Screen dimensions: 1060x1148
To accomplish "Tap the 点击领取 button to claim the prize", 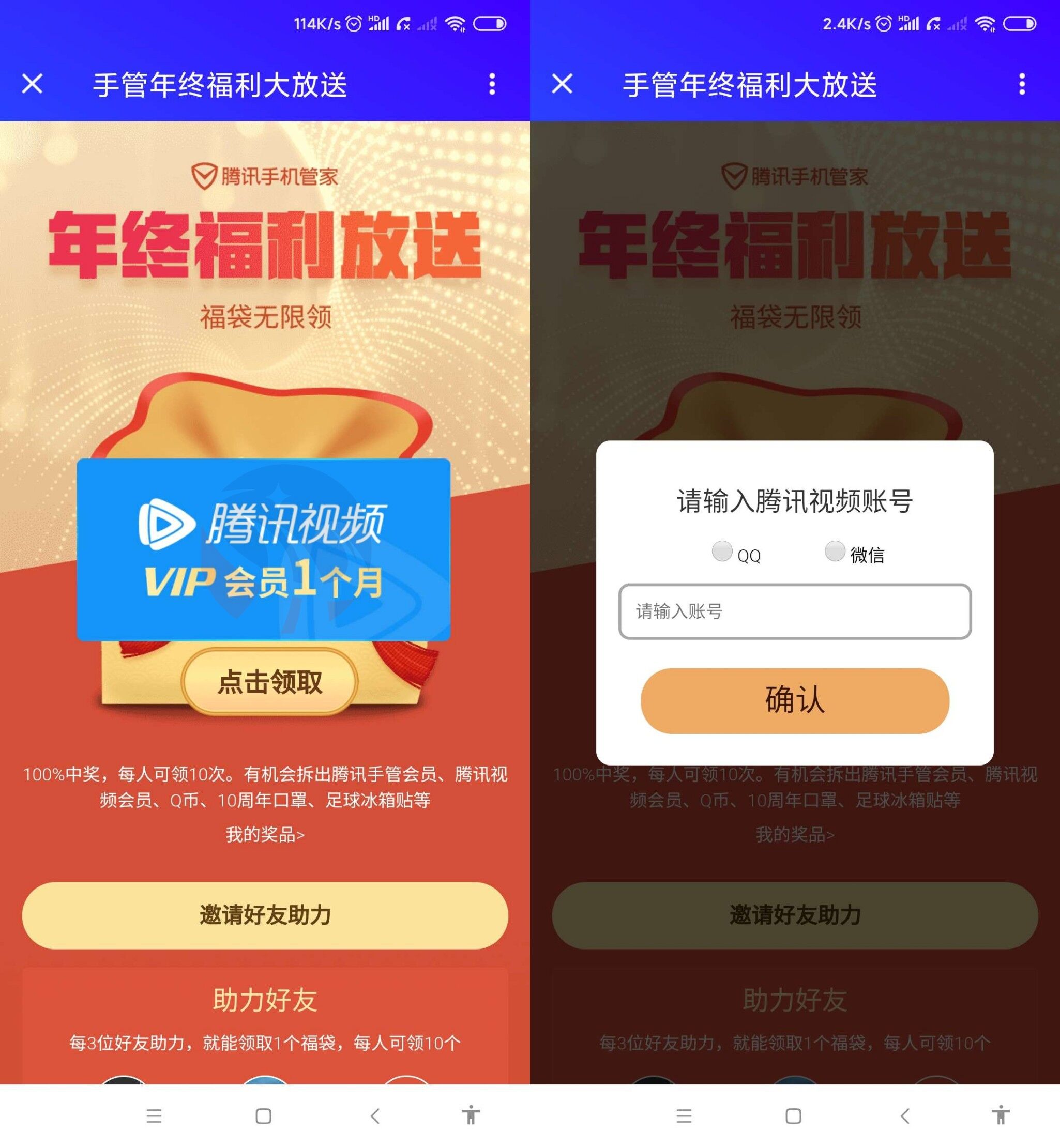I will pos(269,682).
